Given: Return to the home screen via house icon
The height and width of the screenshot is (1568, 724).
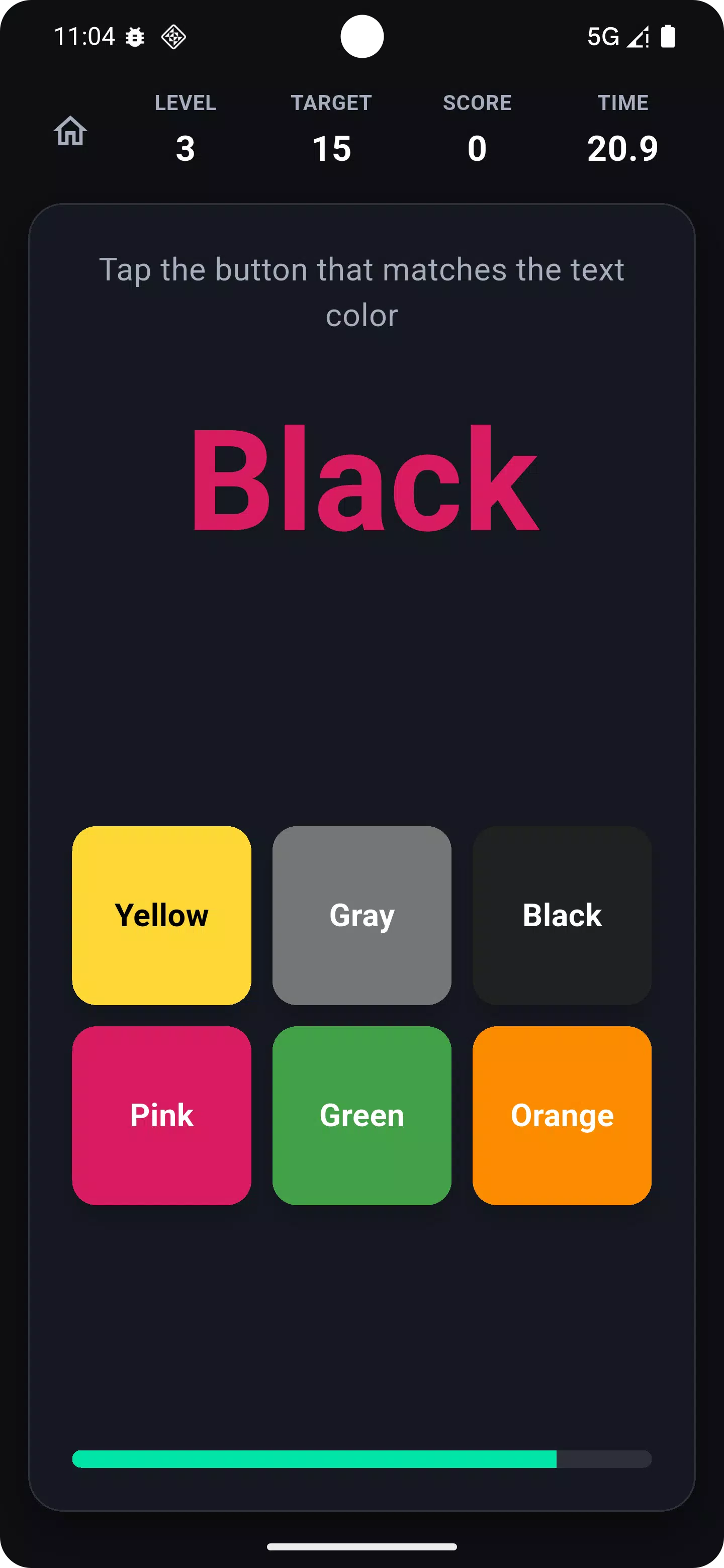Looking at the screenshot, I should (x=70, y=131).
